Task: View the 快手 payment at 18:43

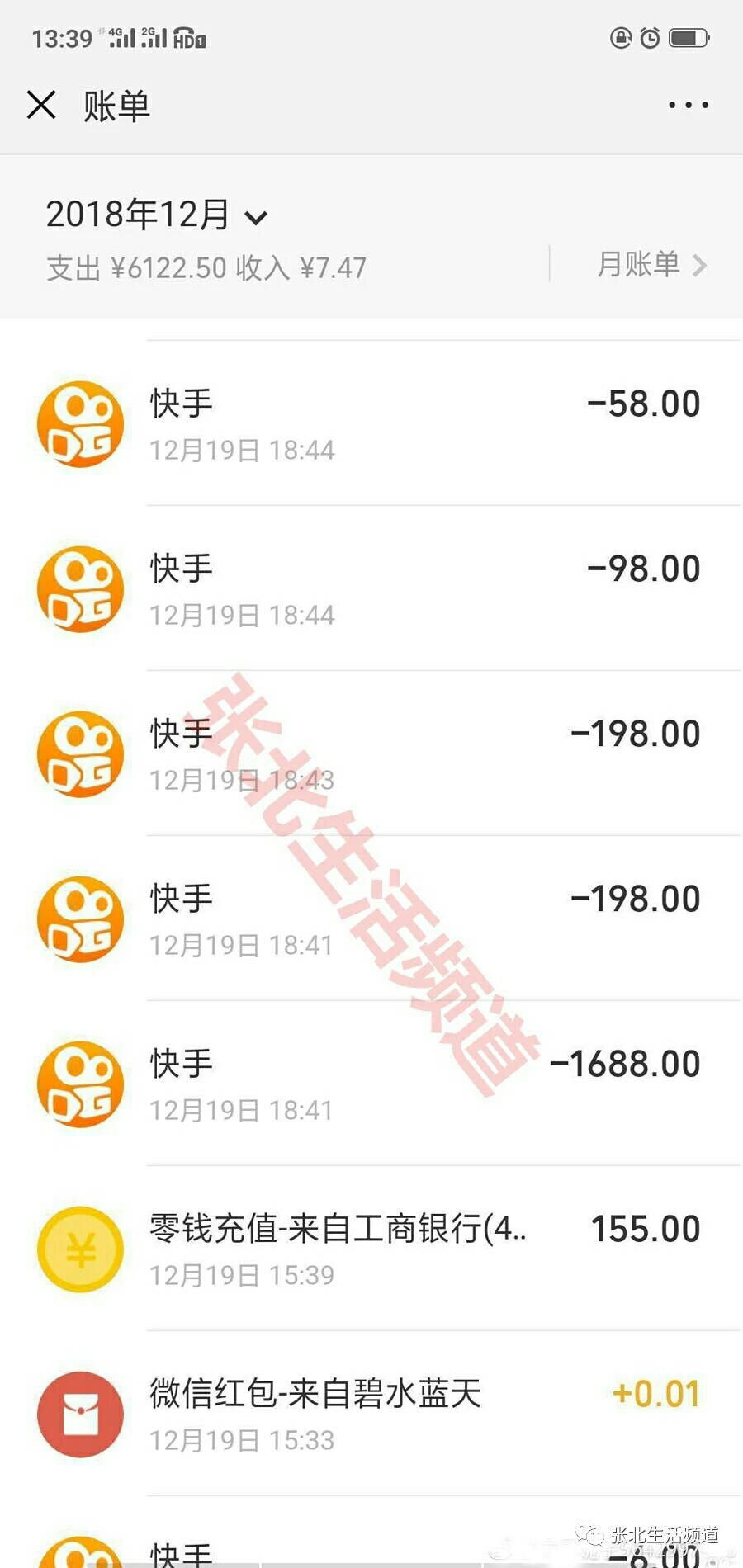Action: 371,754
